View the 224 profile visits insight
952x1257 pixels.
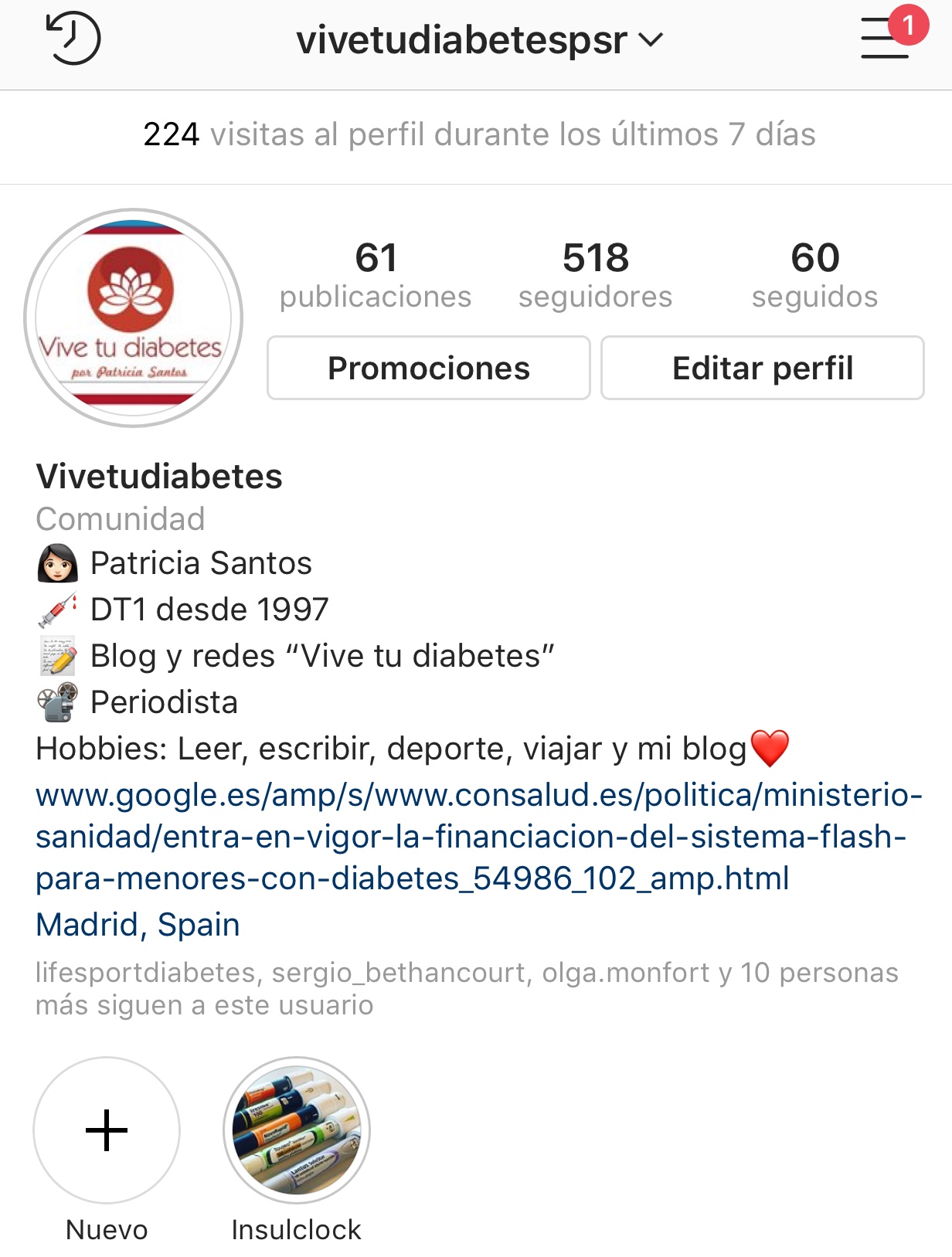479,135
